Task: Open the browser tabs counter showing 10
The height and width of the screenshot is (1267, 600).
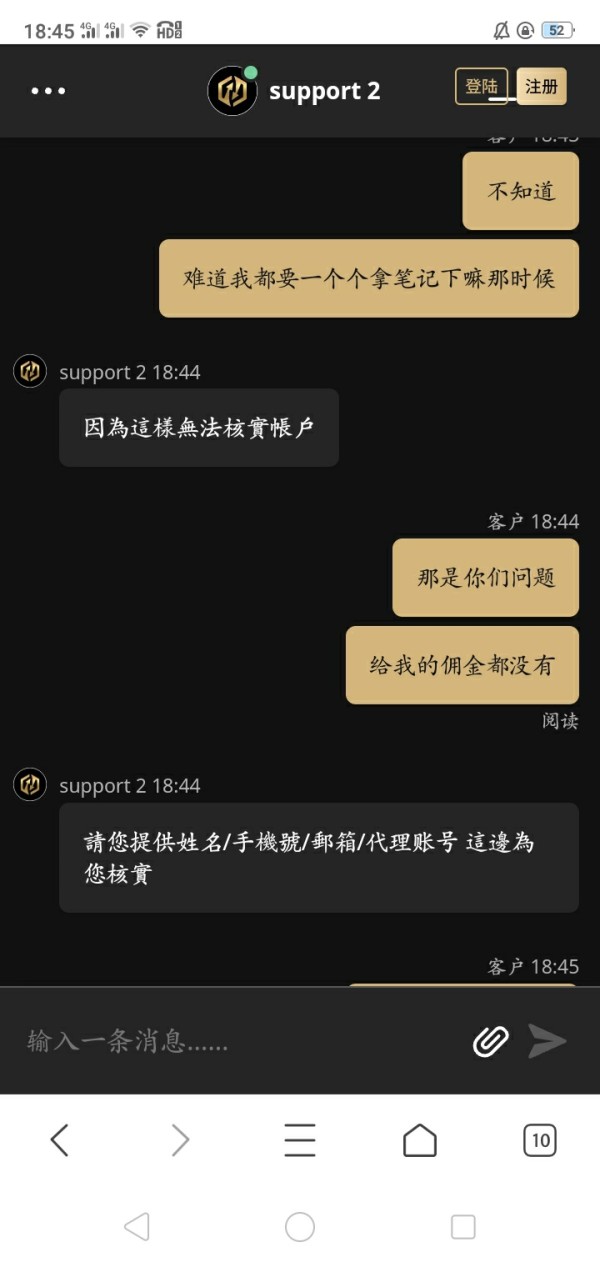Action: point(540,1140)
